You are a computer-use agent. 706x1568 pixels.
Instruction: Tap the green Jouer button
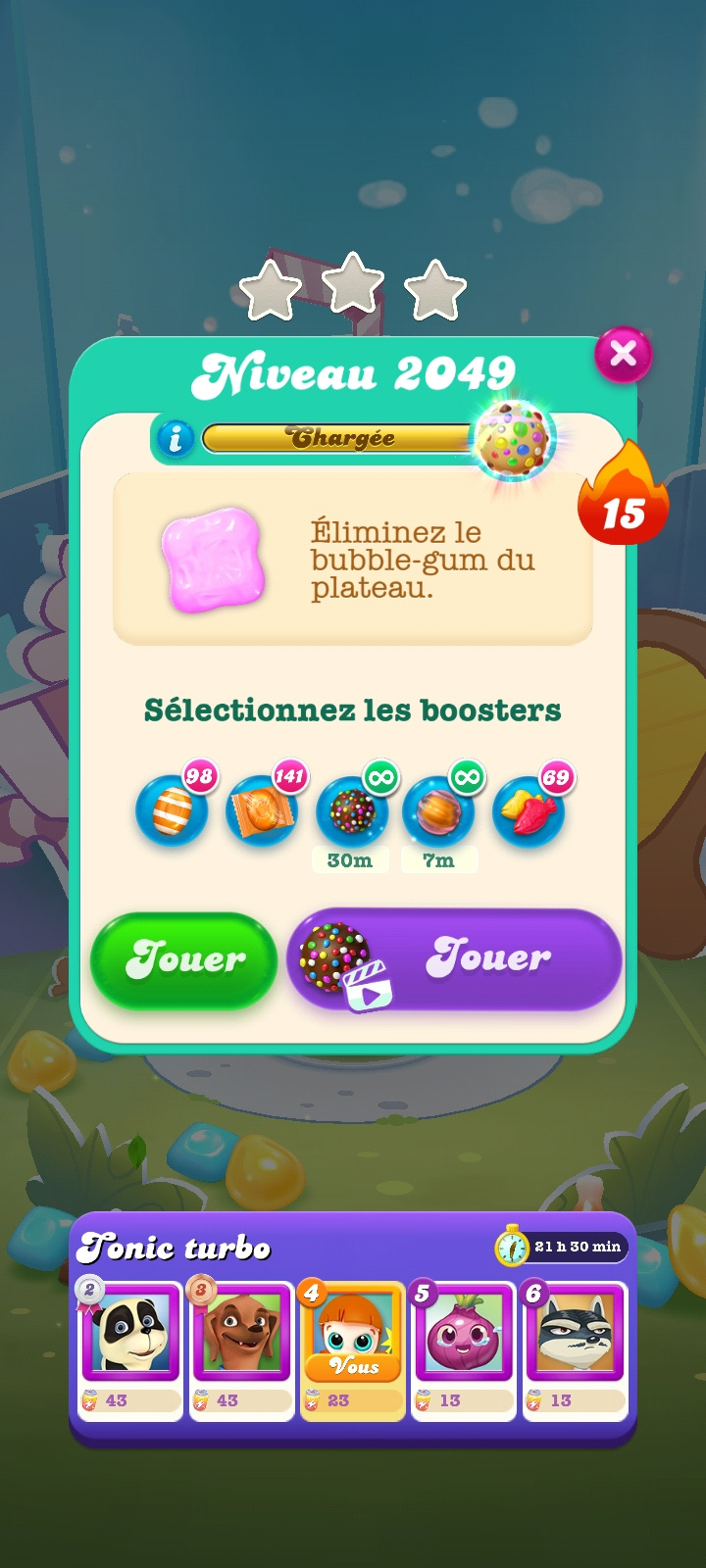[184, 960]
